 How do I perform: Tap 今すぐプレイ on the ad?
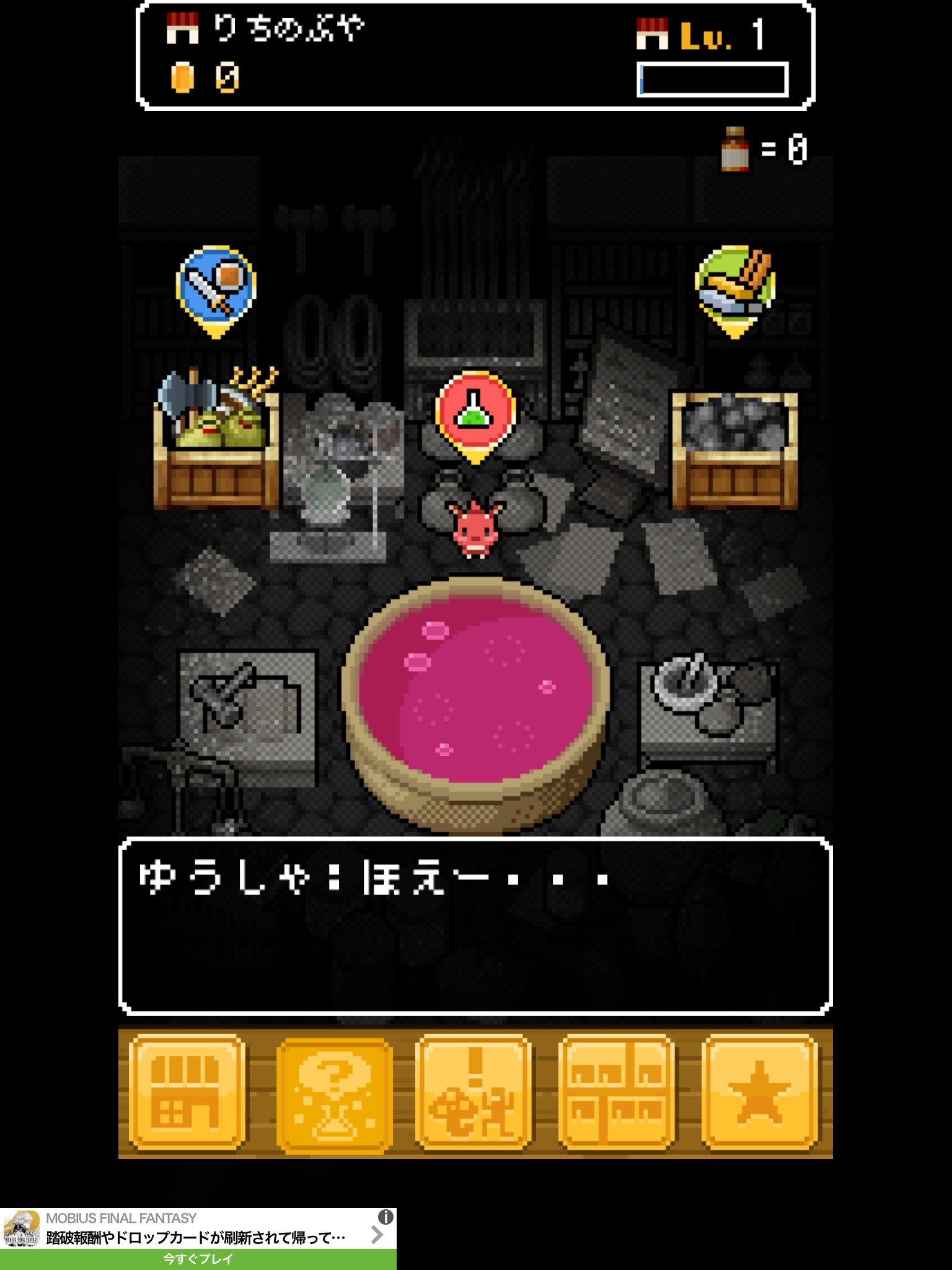tap(198, 1259)
